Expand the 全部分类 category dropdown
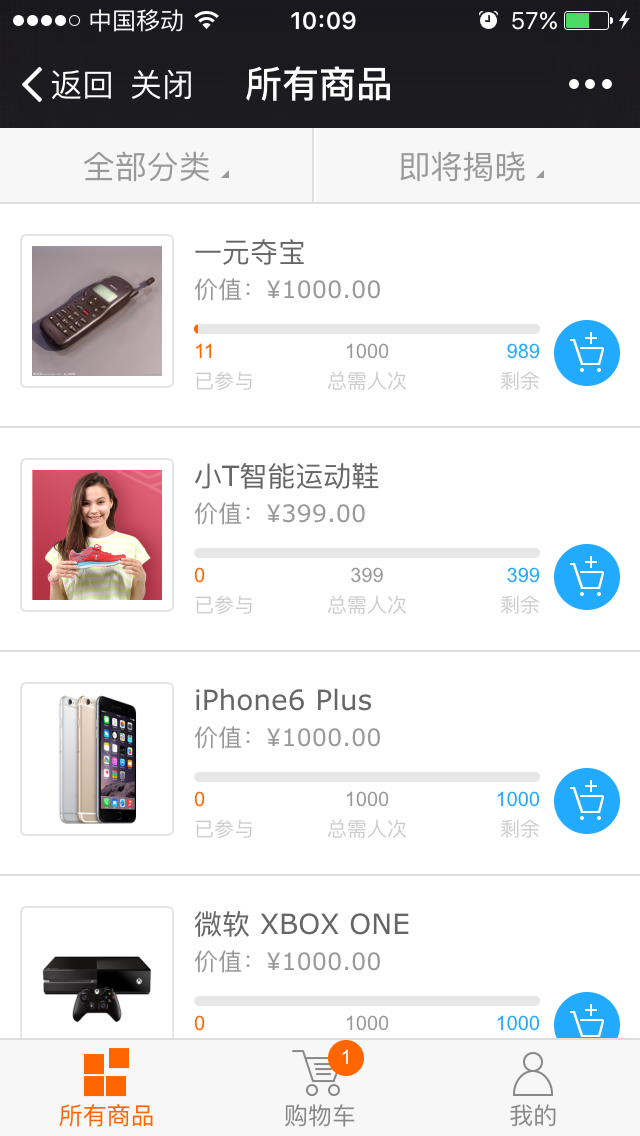The height and width of the screenshot is (1136, 640). pyautogui.click(x=156, y=167)
